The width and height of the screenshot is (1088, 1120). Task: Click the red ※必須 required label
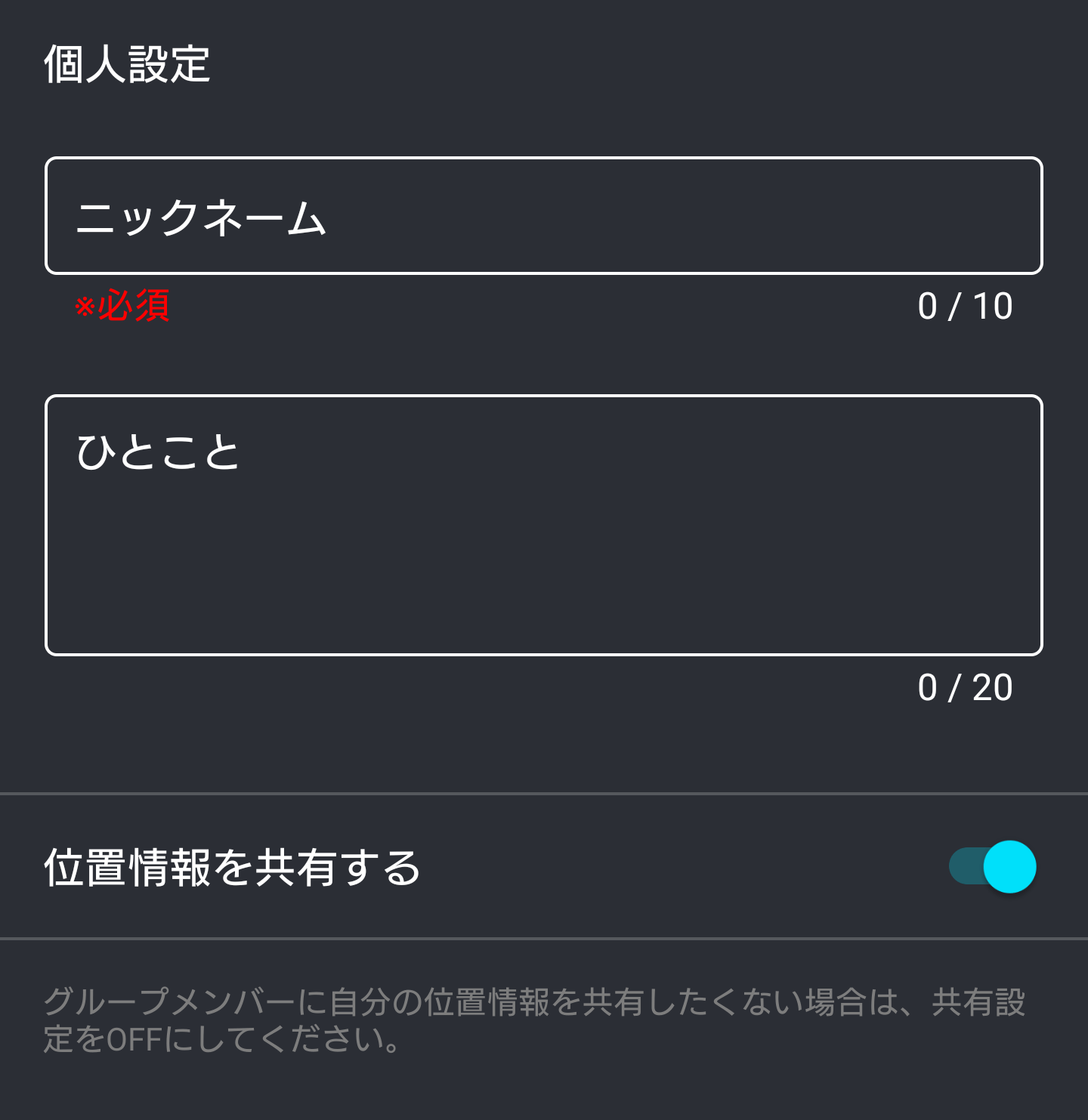pyautogui.click(x=122, y=305)
